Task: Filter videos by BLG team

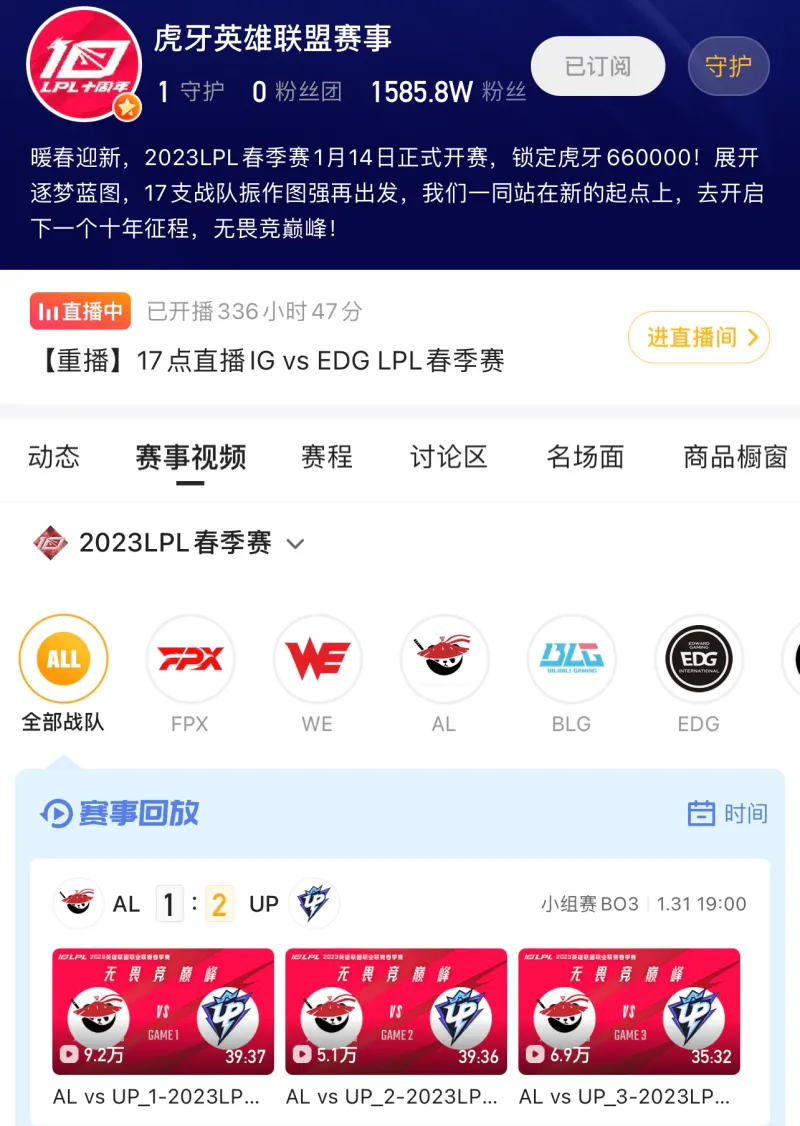Action: (x=571, y=660)
